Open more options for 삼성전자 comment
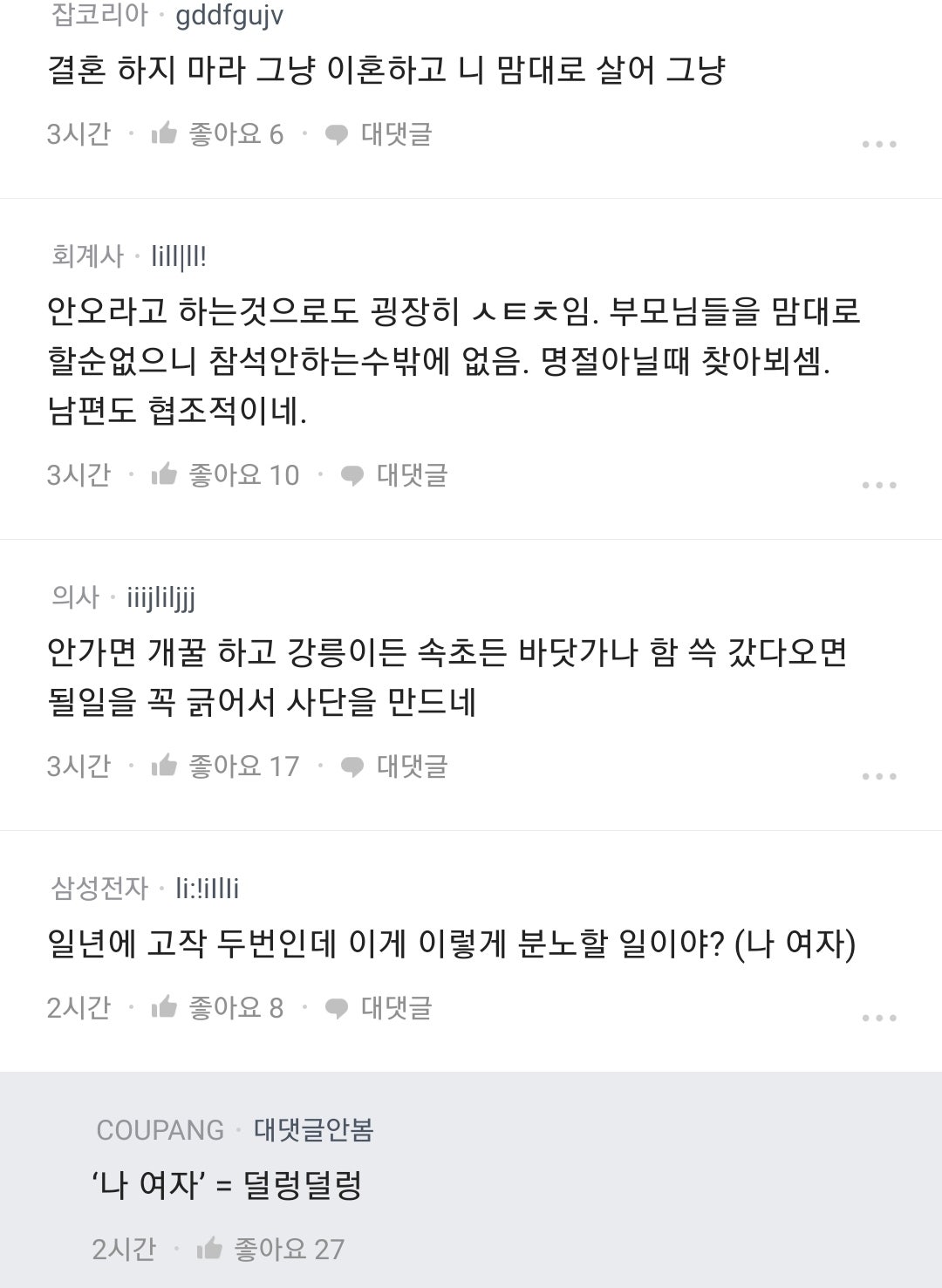The height and width of the screenshot is (1288, 942). coord(878,1018)
